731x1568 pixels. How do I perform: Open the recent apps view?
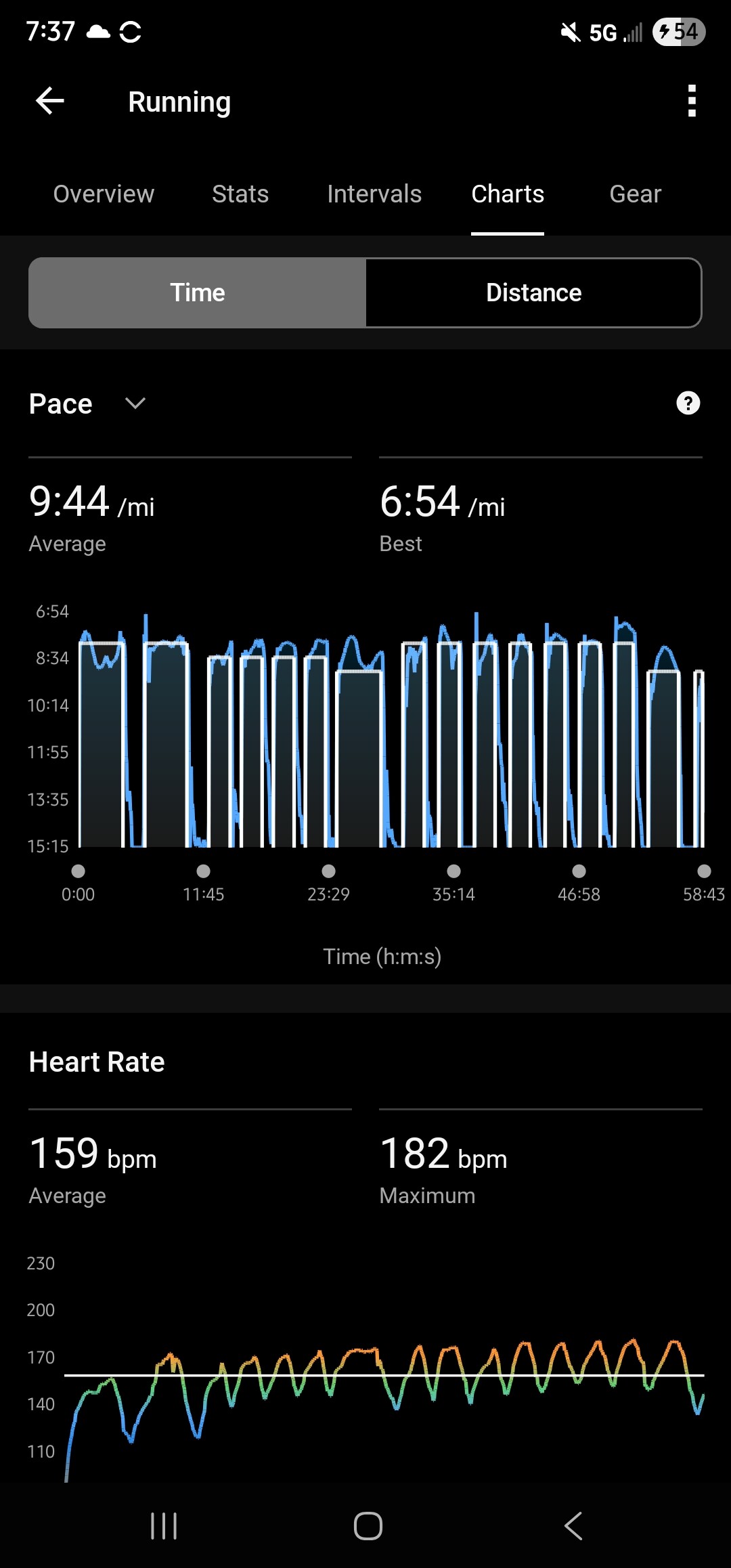pos(164,1526)
